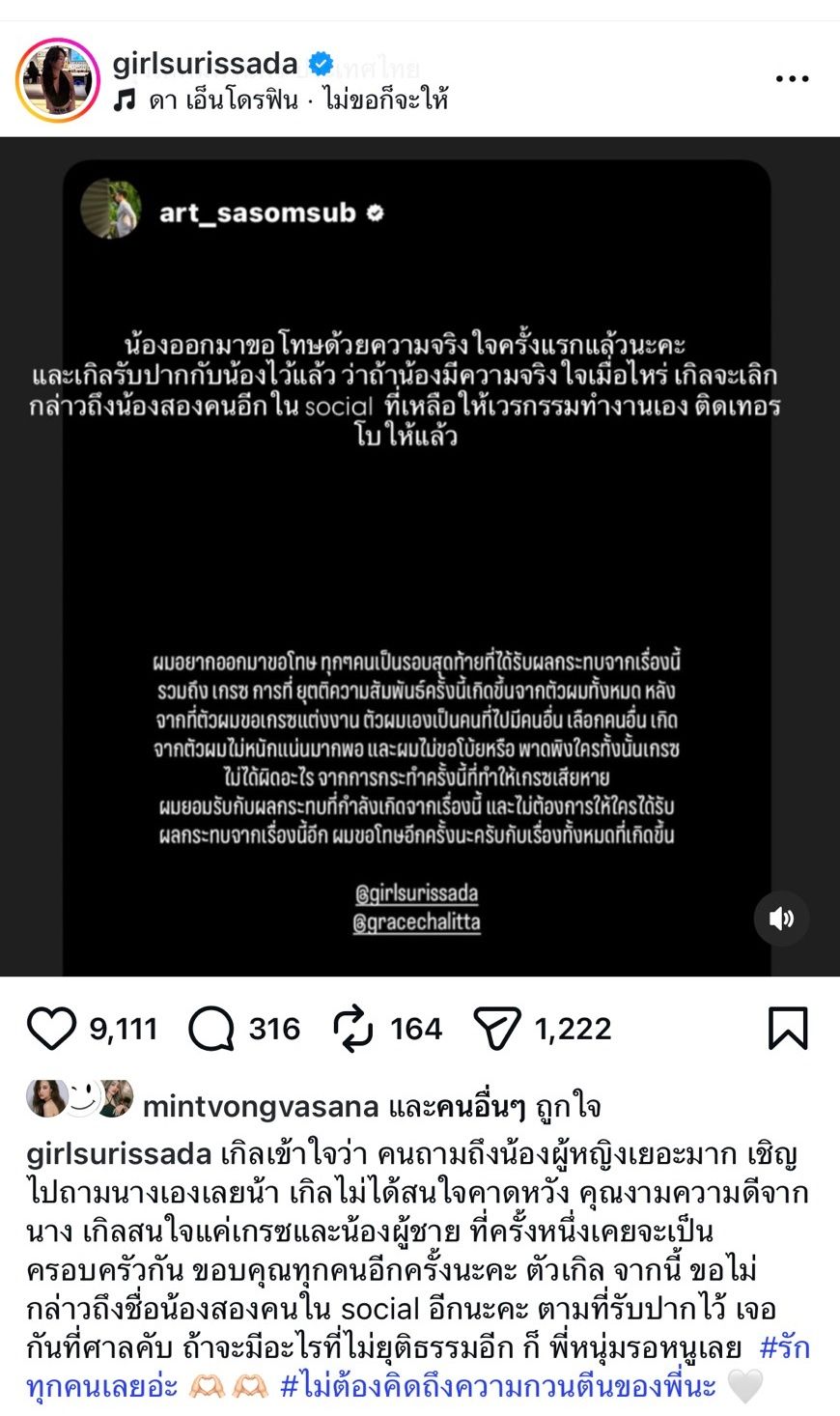Repost this post
The image size is (840, 1416).
353,1029
